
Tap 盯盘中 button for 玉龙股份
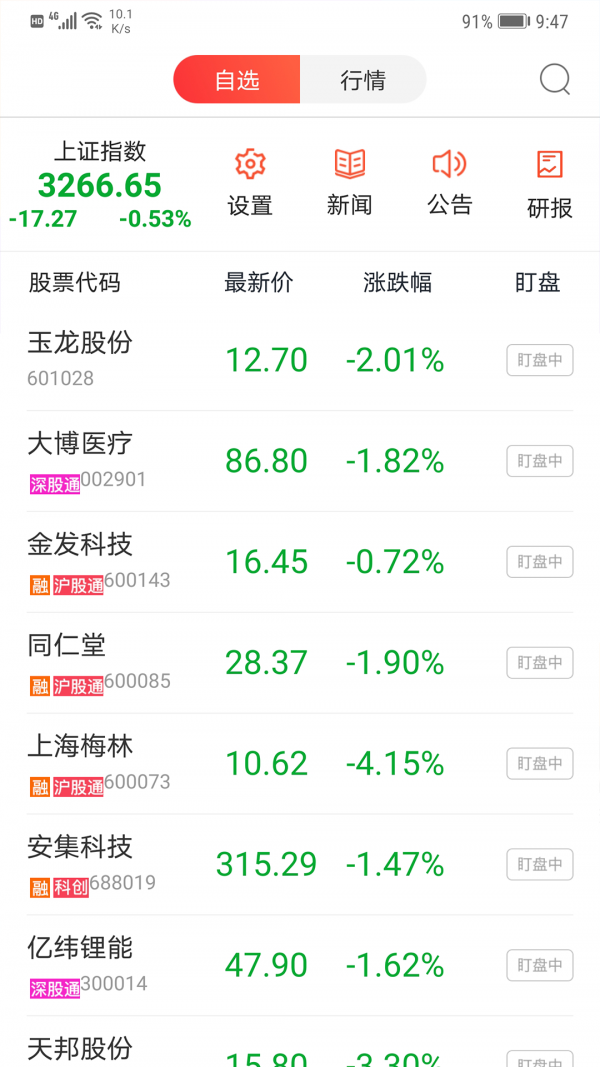540,360
